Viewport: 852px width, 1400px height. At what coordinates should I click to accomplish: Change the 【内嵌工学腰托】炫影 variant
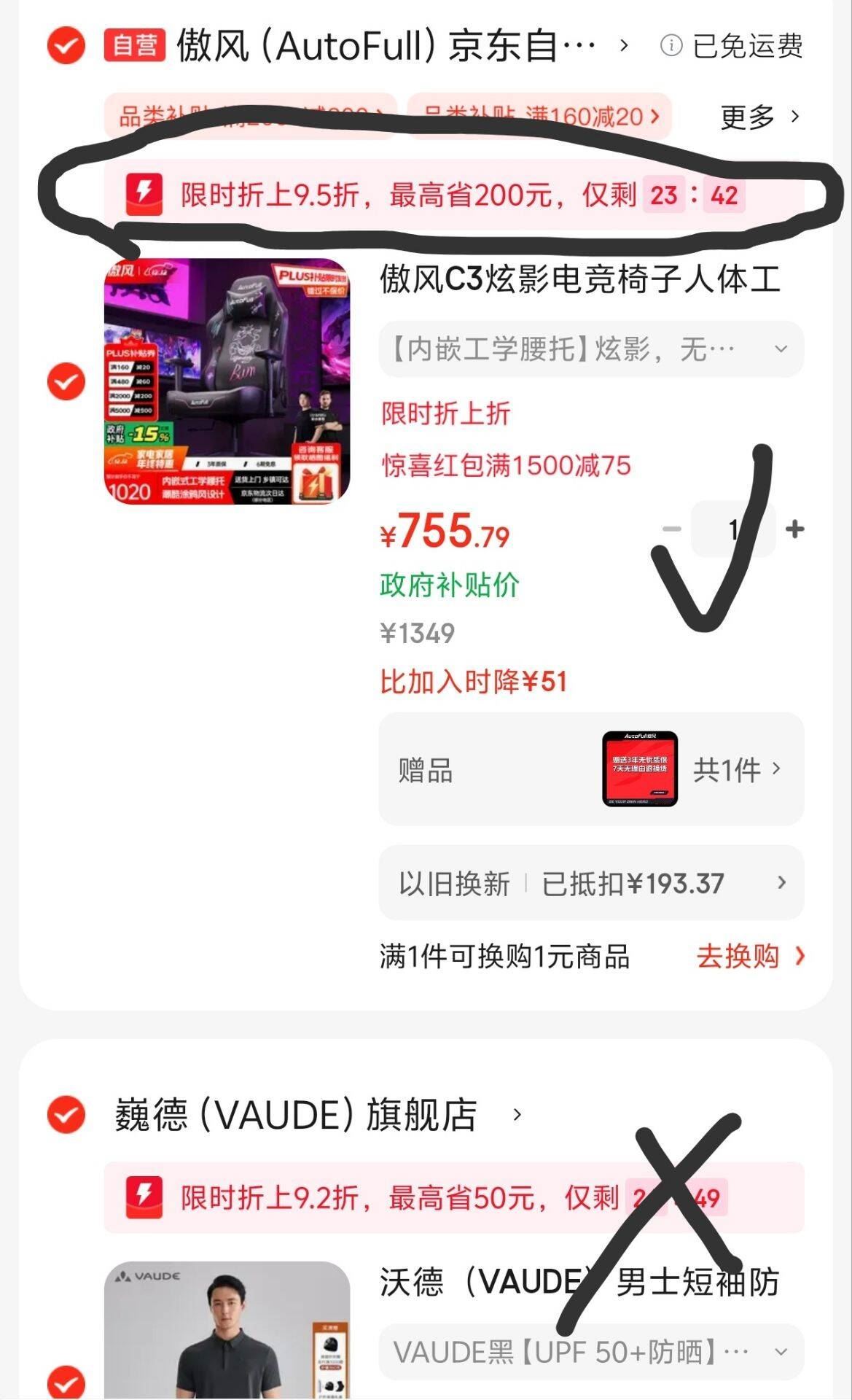[x=590, y=349]
